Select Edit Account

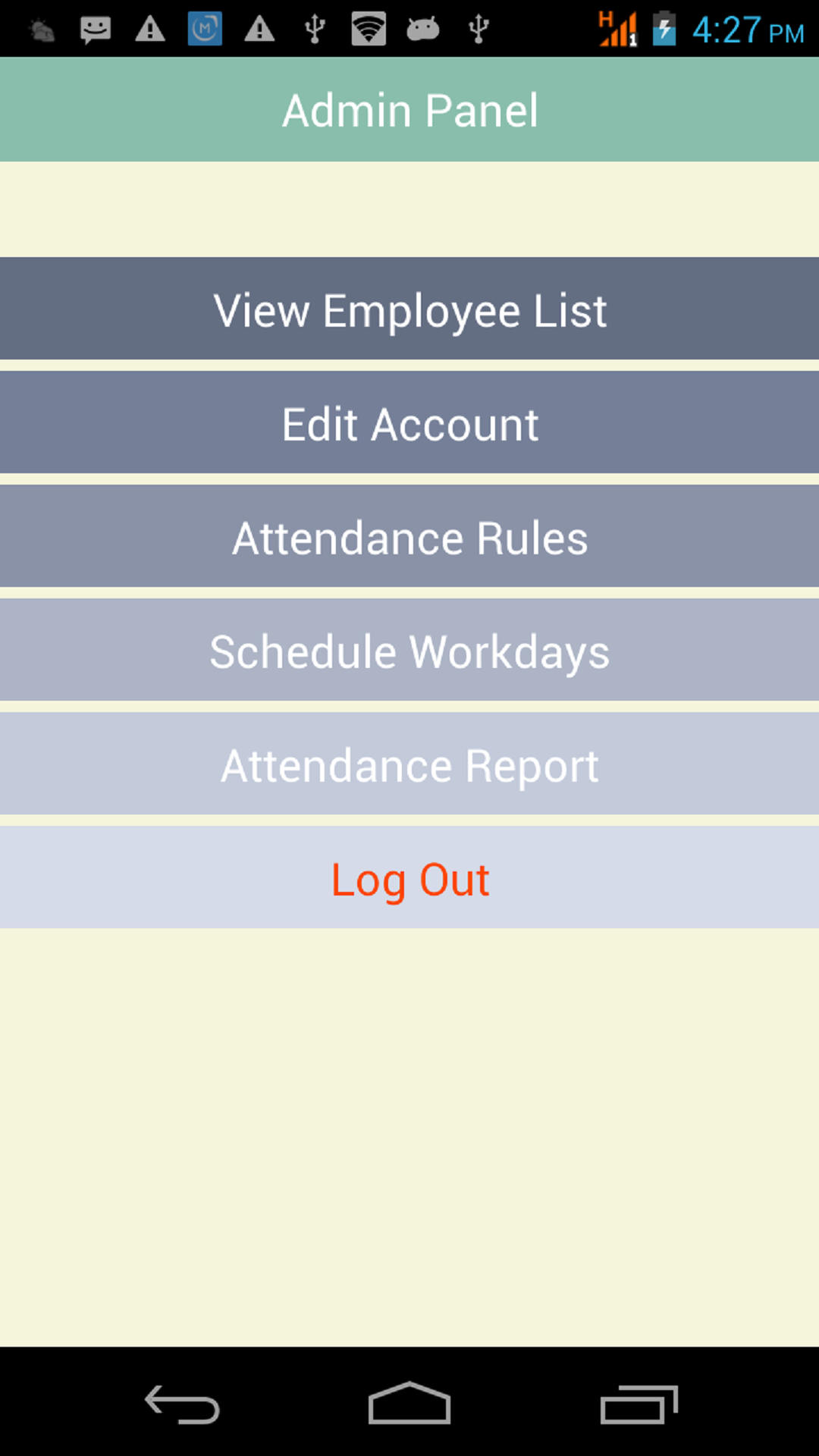[409, 423]
